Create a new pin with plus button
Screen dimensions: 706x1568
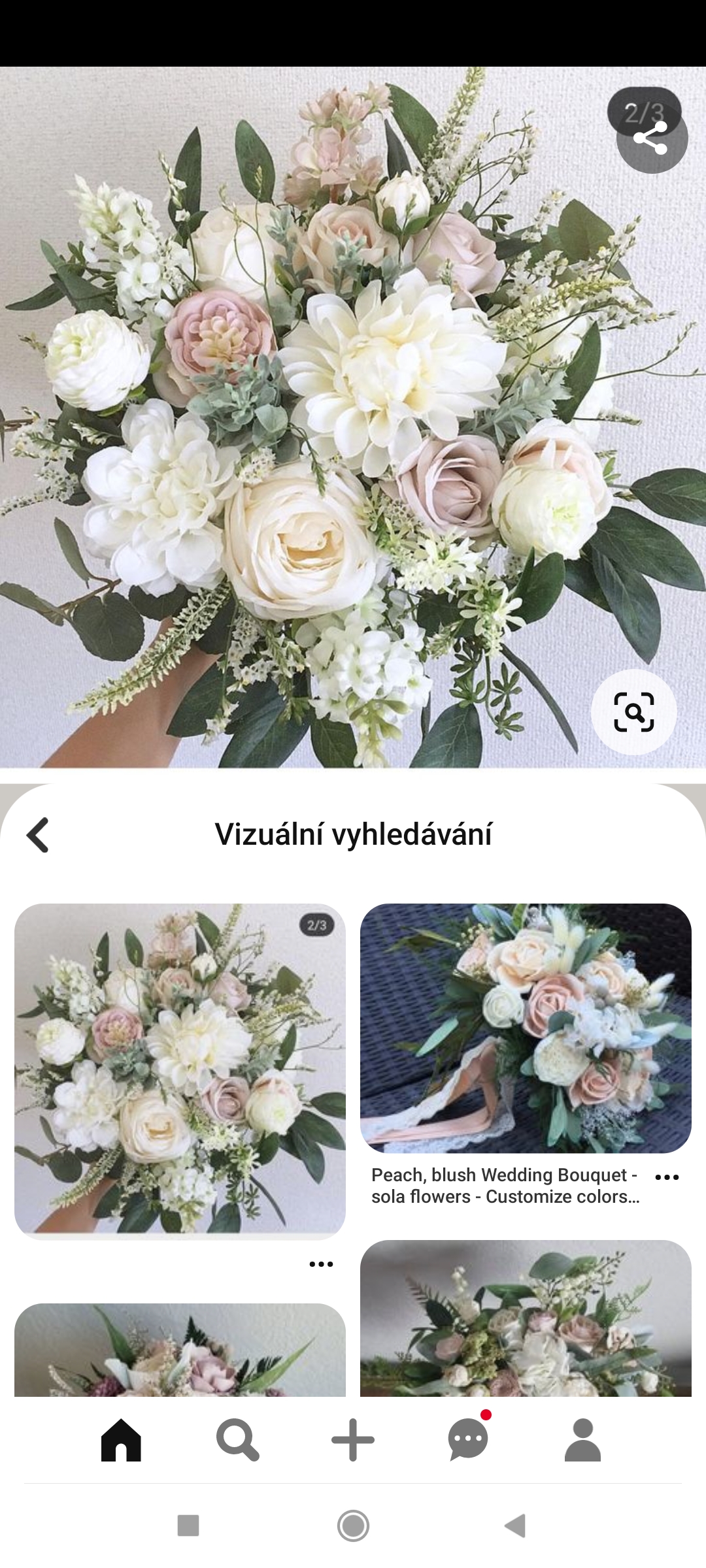point(353,1440)
